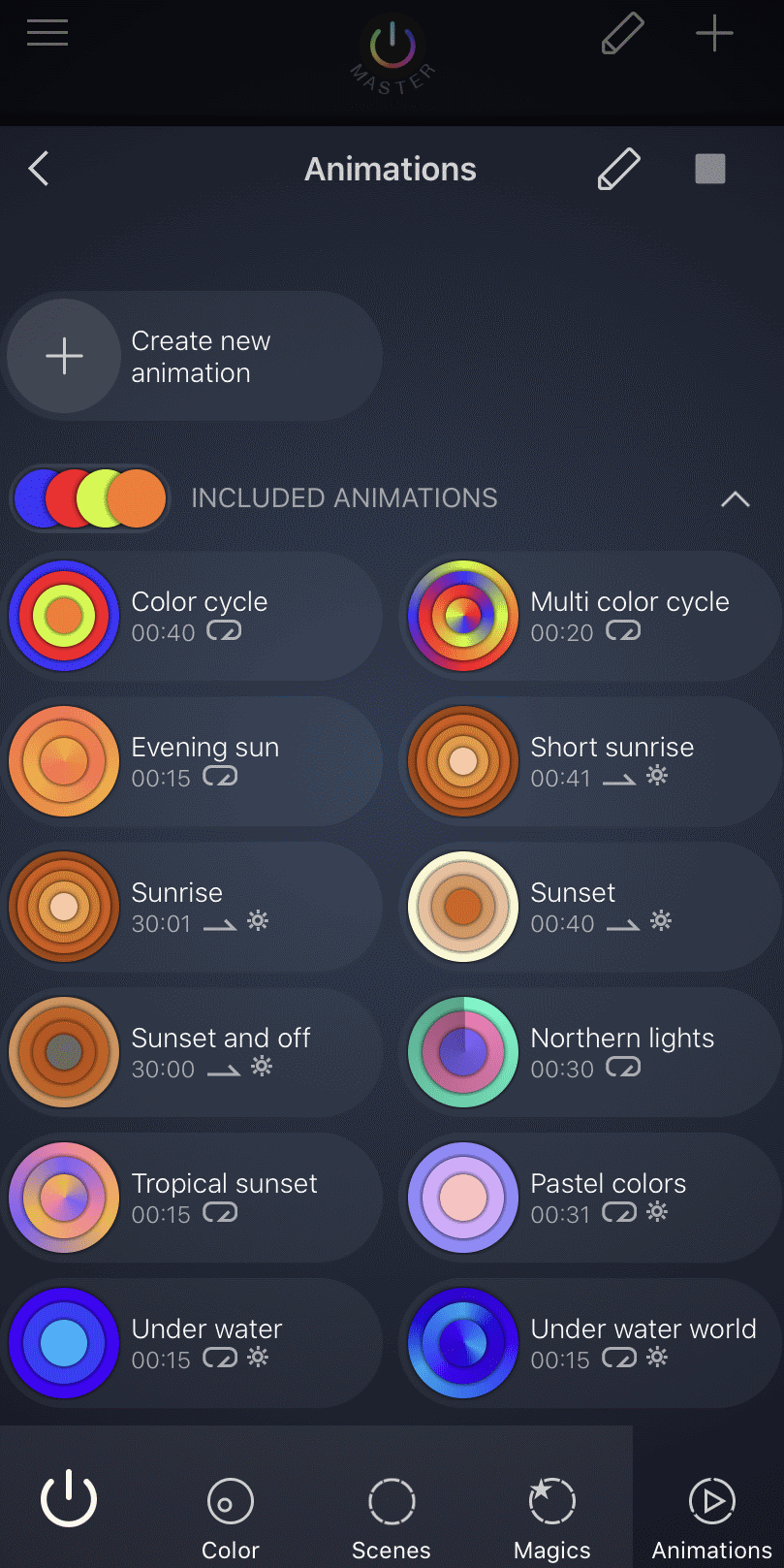Screen dimensions: 784x1568
Task: Switch to the Color tab
Action: click(x=231, y=1515)
